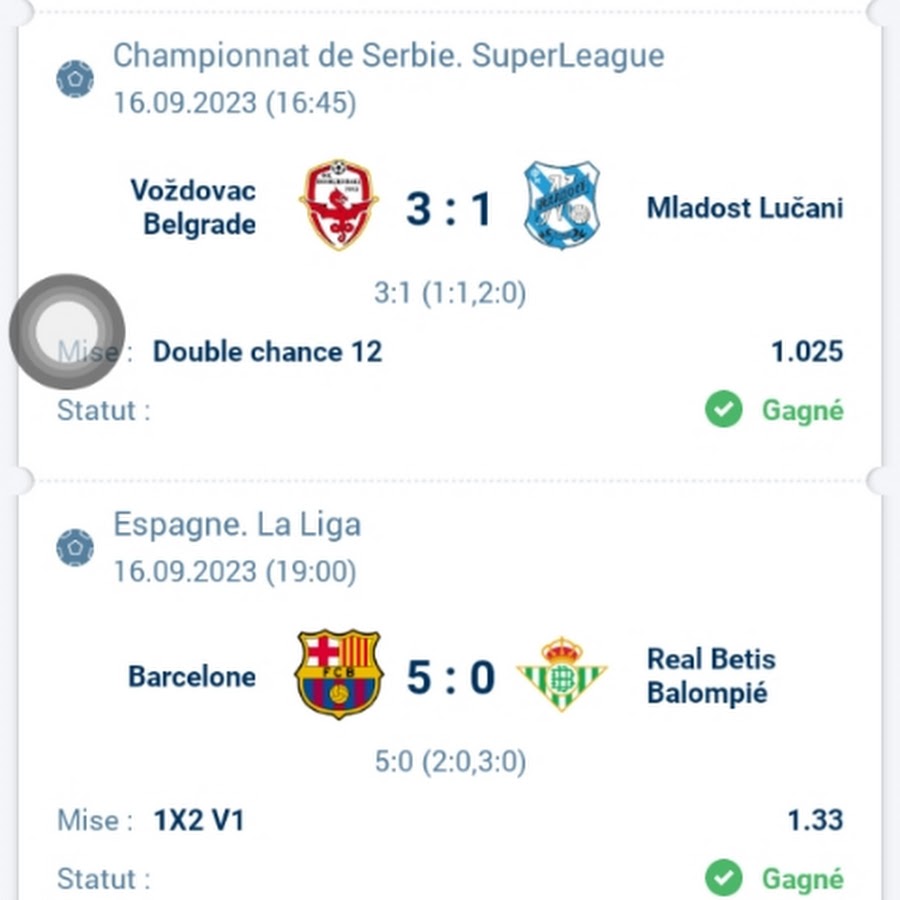
Task: Open the Barcelone vs Real Betis Balompié event
Action: point(449,677)
